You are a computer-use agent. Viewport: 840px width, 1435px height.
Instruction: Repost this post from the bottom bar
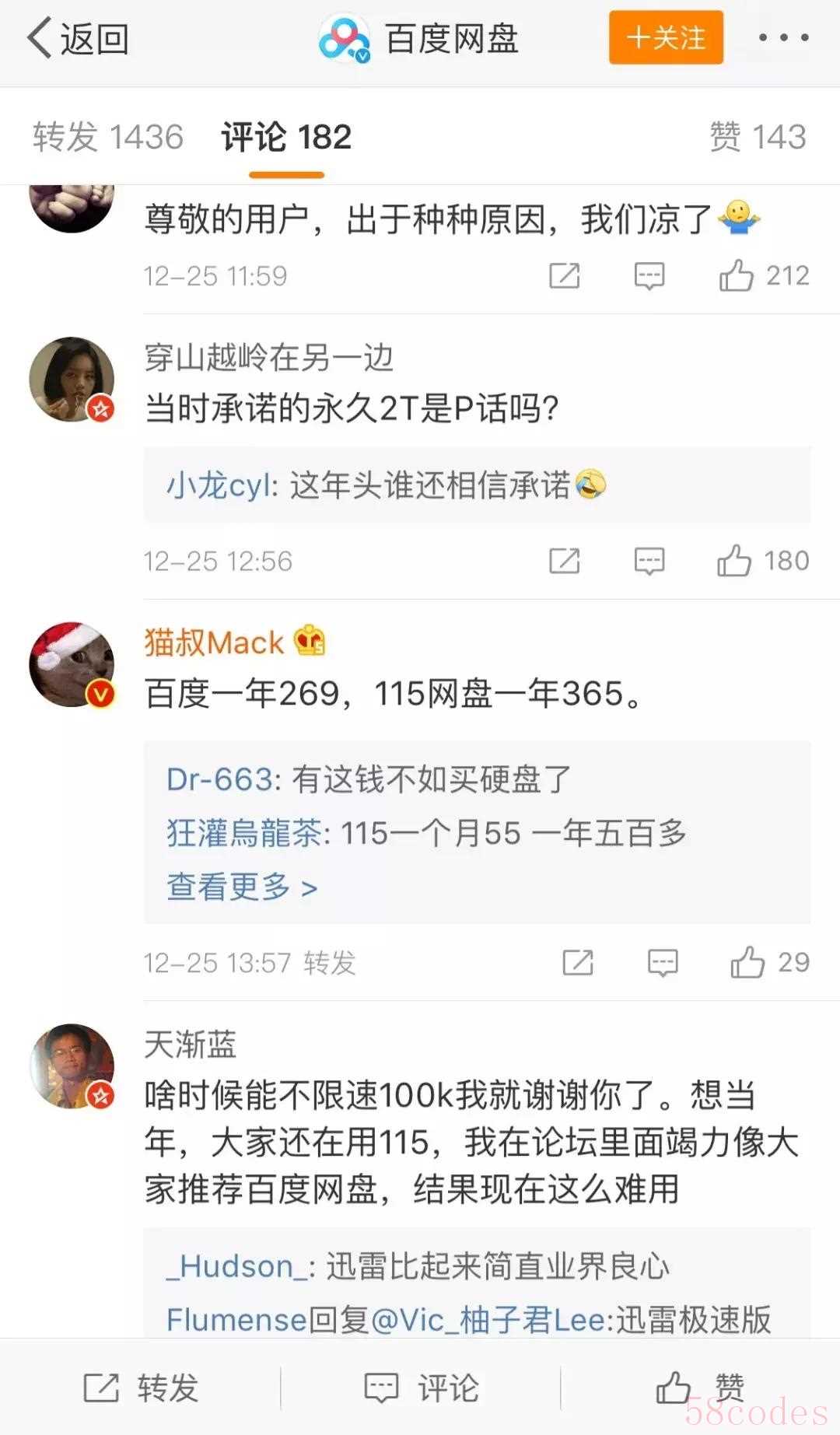point(141,1388)
